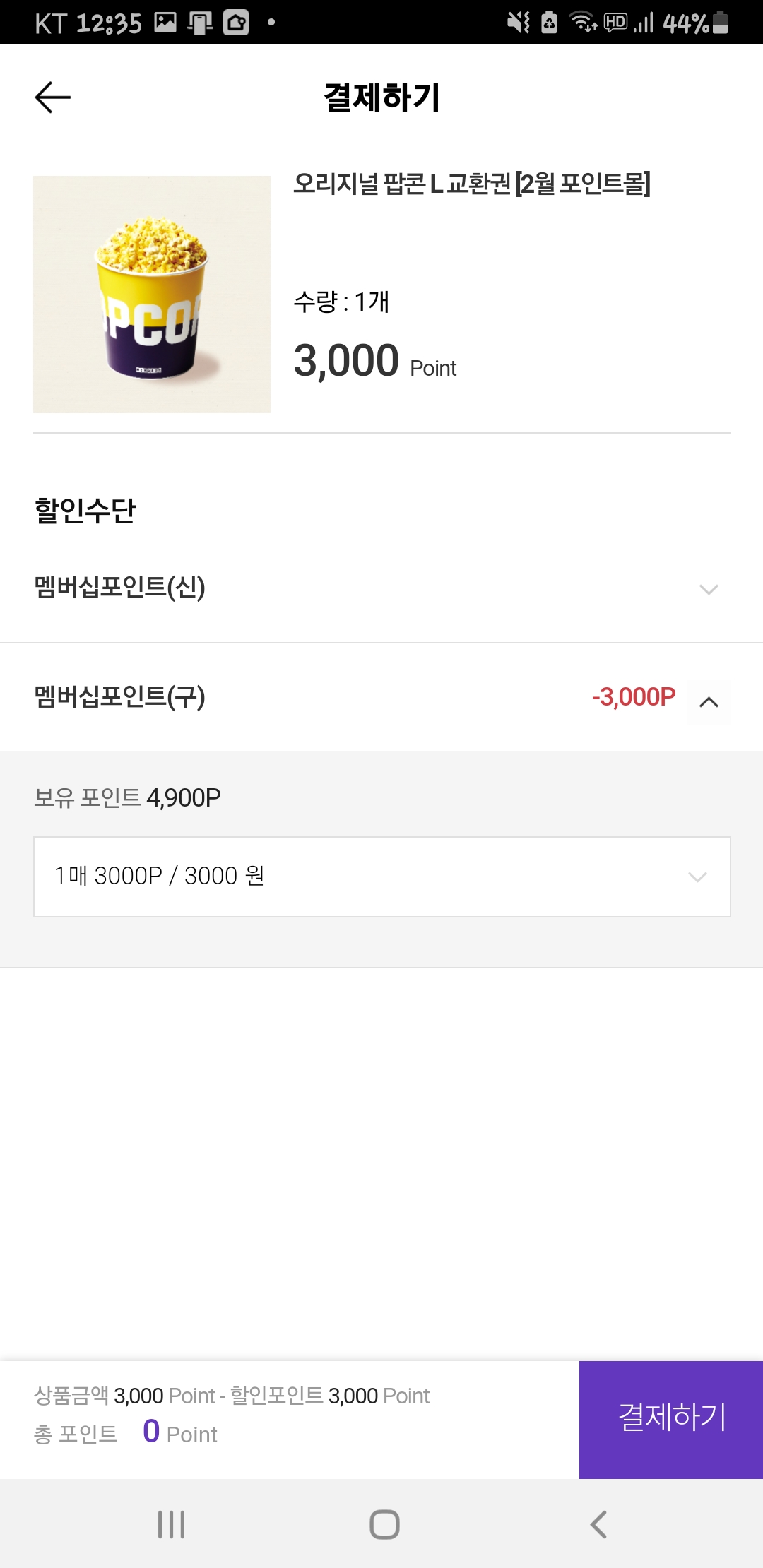Go to the home screen
This screenshot has width=763, height=1568.
[384, 1524]
